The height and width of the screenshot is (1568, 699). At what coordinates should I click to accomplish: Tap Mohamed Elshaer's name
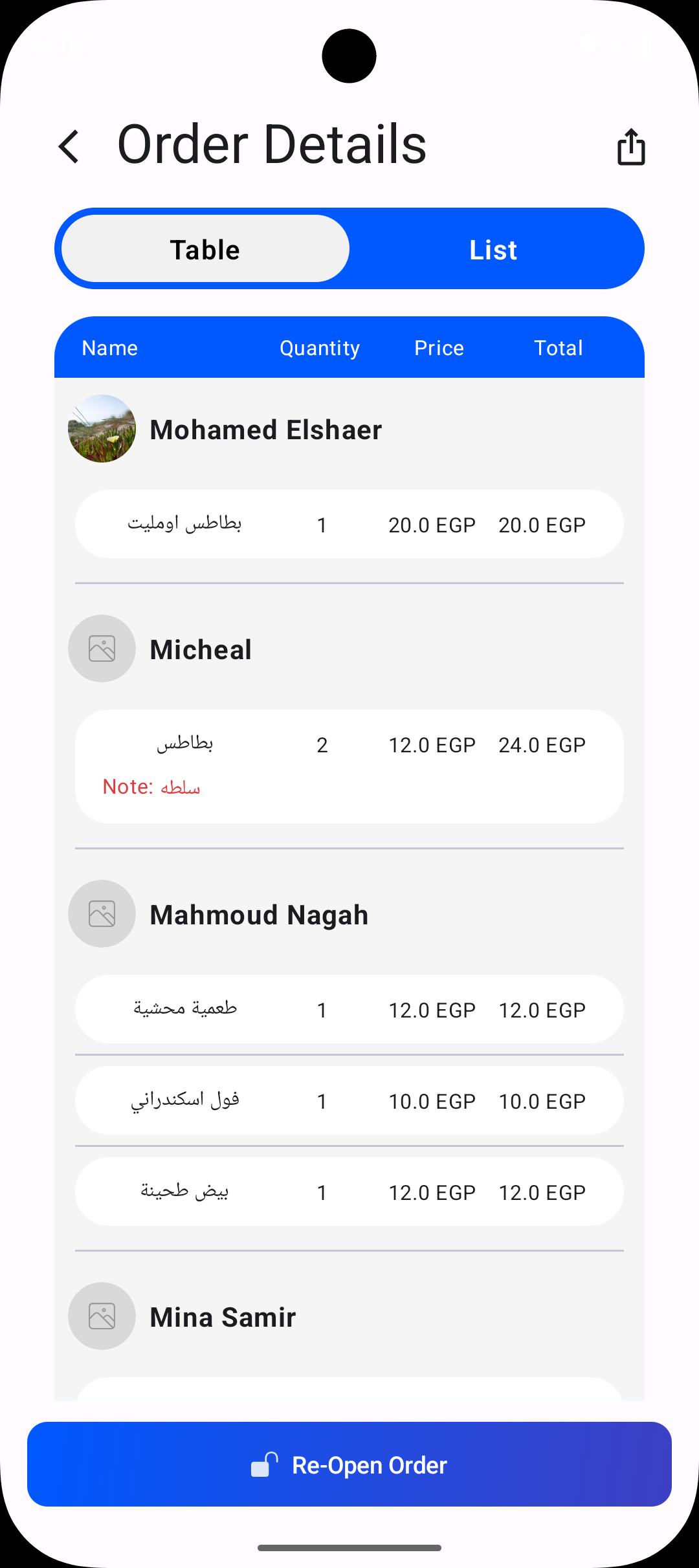click(266, 429)
